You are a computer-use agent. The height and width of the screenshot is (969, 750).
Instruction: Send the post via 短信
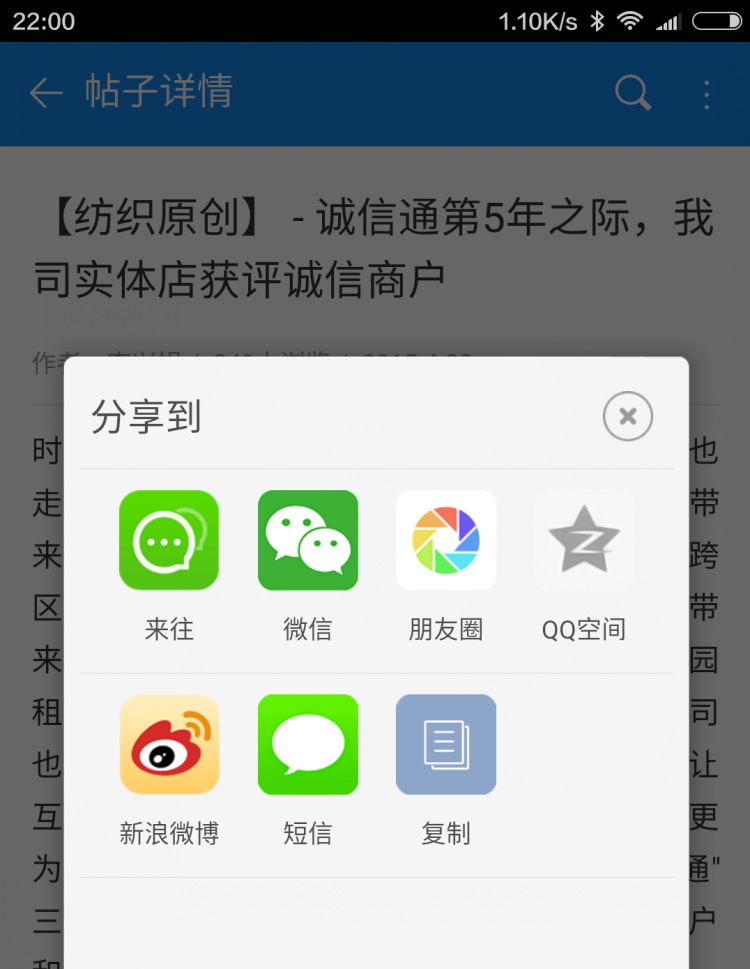coord(307,745)
